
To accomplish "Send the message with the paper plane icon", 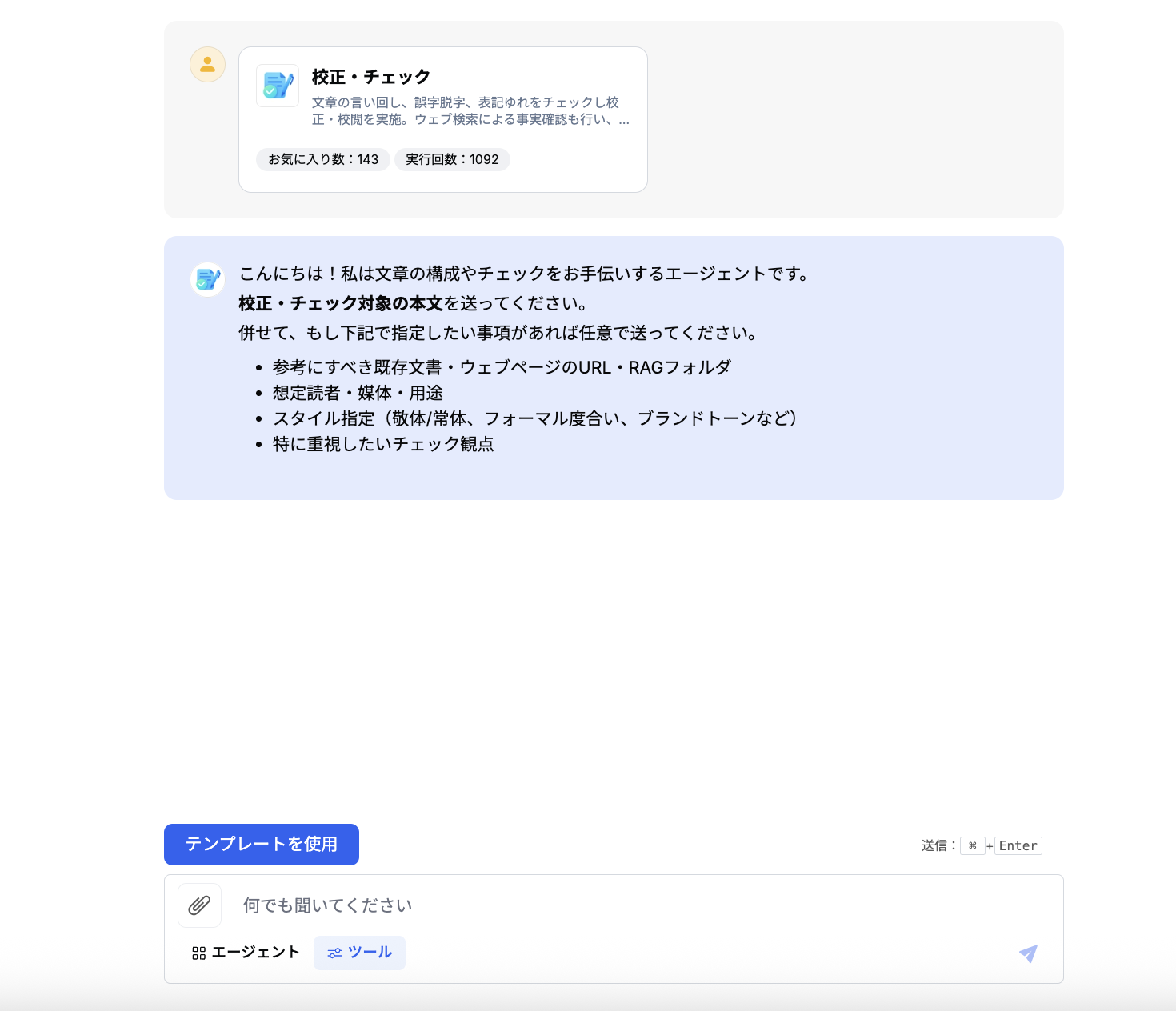I will (x=1028, y=953).
